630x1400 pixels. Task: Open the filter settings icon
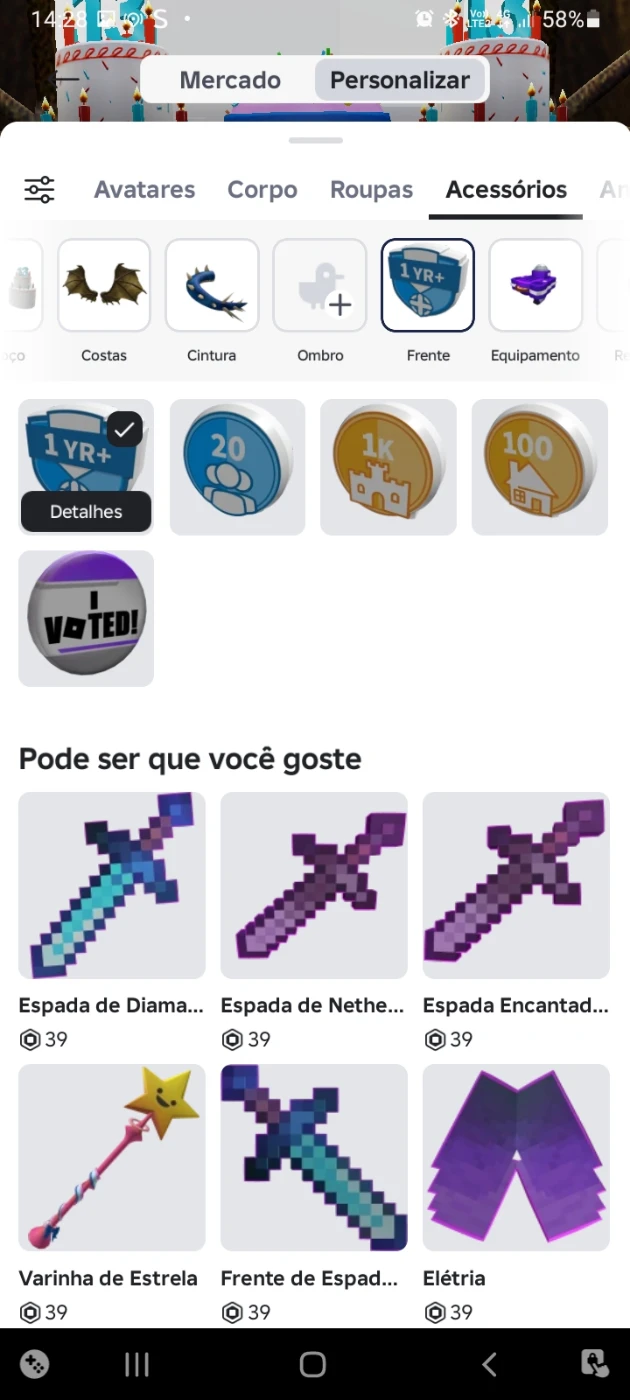pos(40,189)
